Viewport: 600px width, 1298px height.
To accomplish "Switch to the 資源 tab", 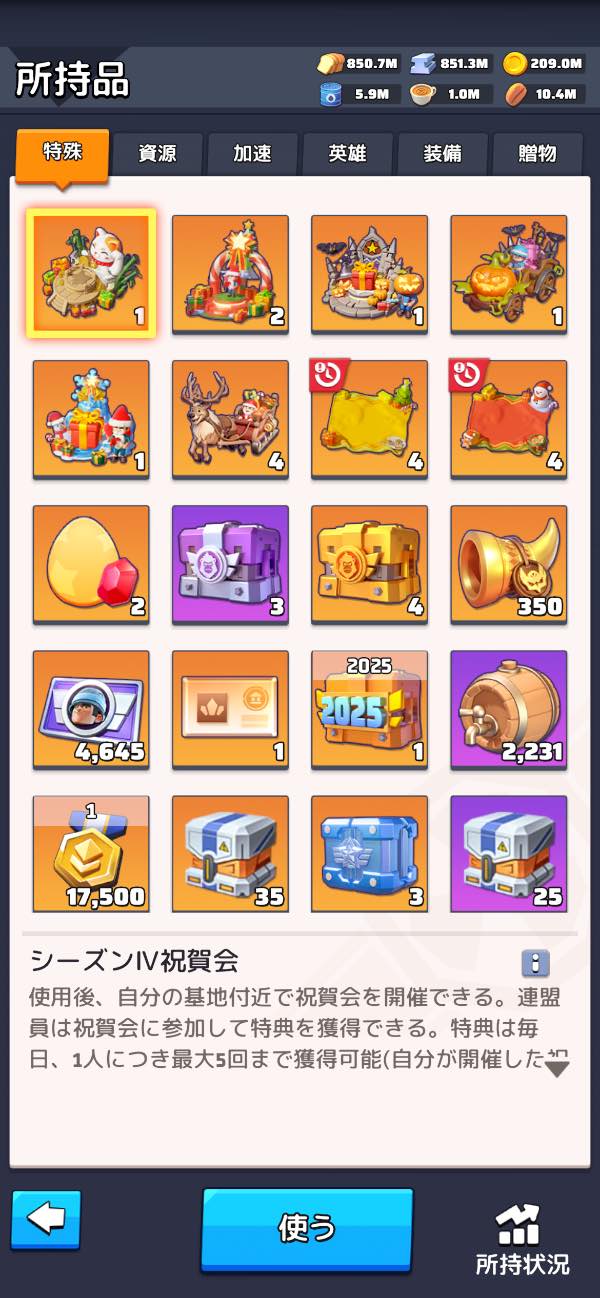I will 157,154.
